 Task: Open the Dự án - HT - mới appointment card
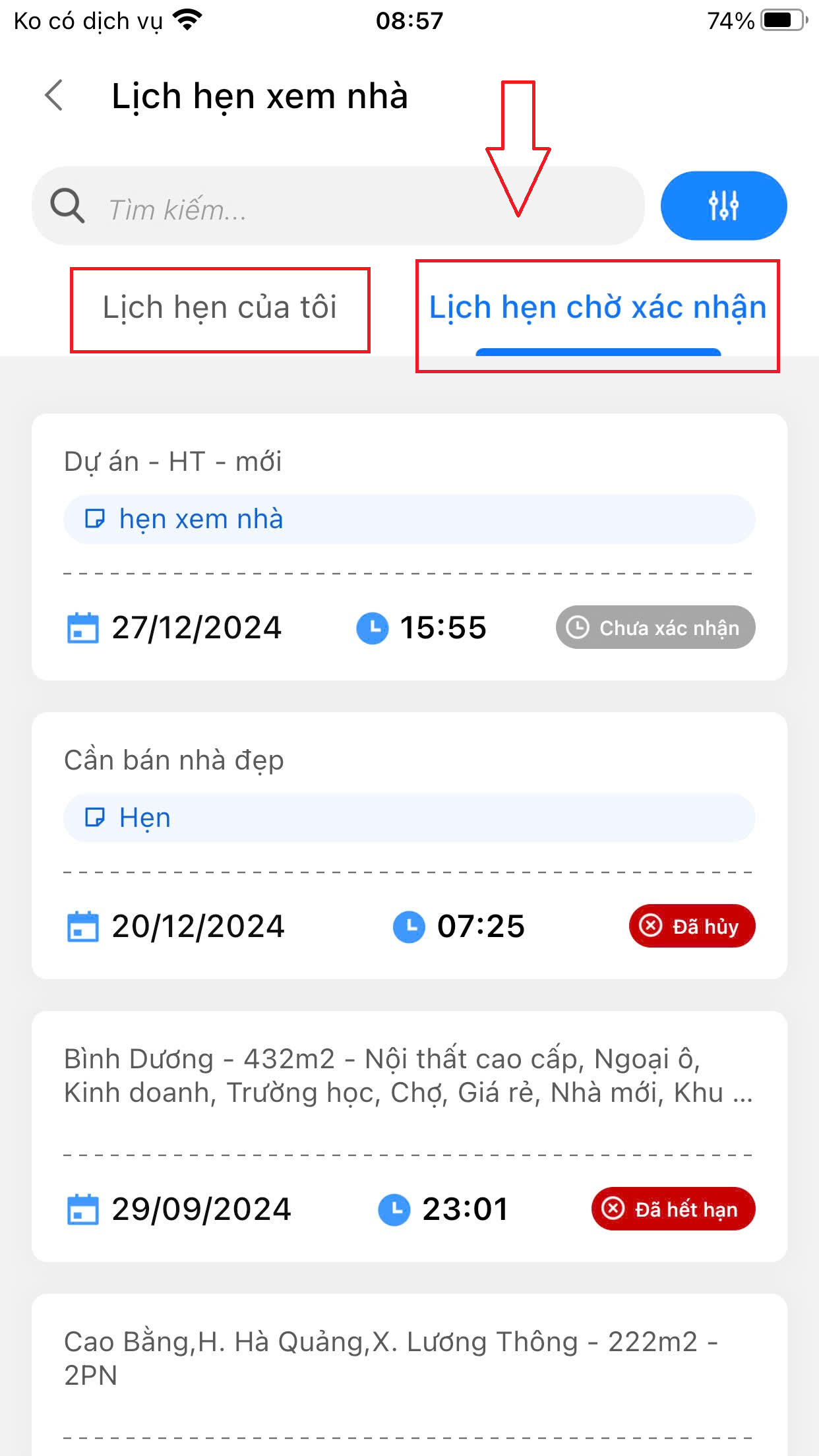[409, 547]
